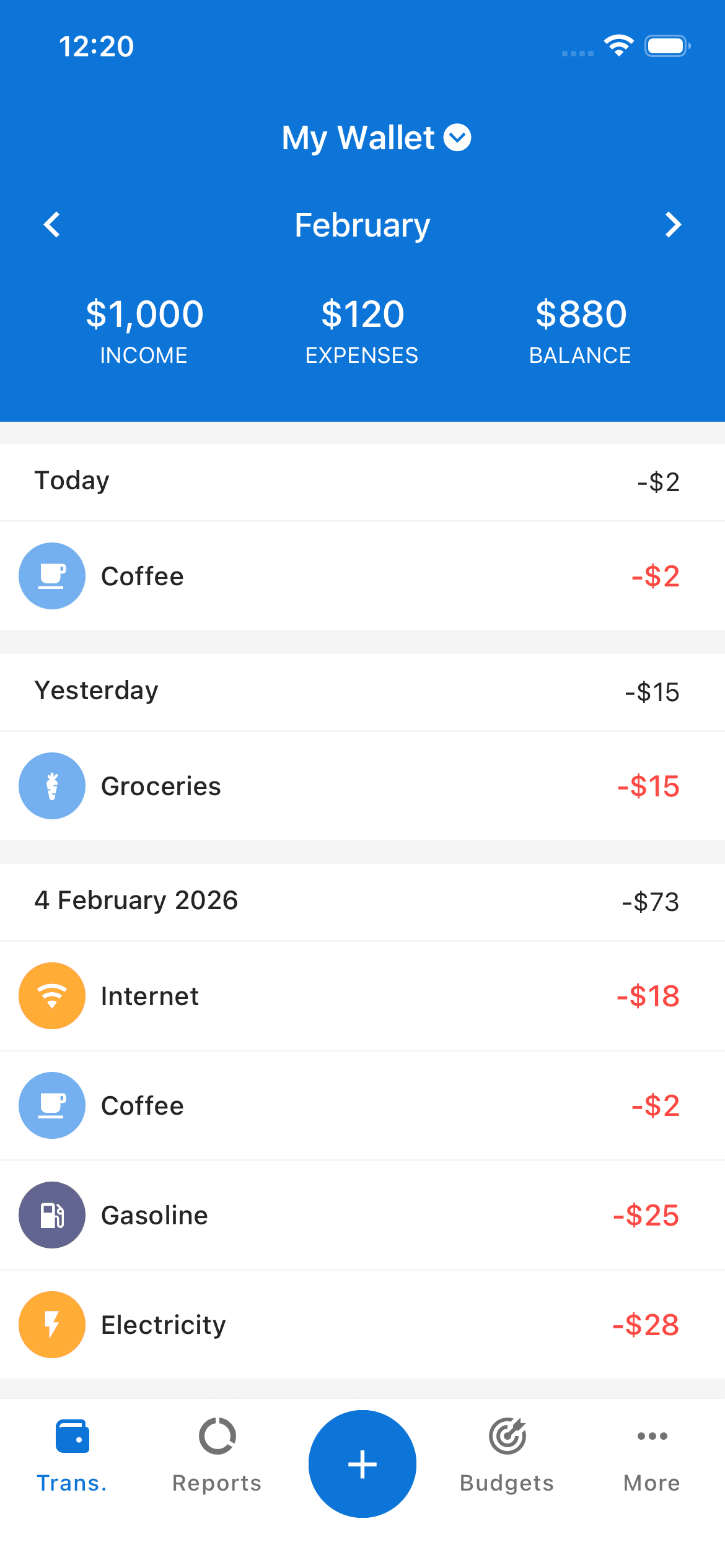725x1568 pixels.
Task: Advance to the next month with the right chevron
Action: tap(674, 224)
